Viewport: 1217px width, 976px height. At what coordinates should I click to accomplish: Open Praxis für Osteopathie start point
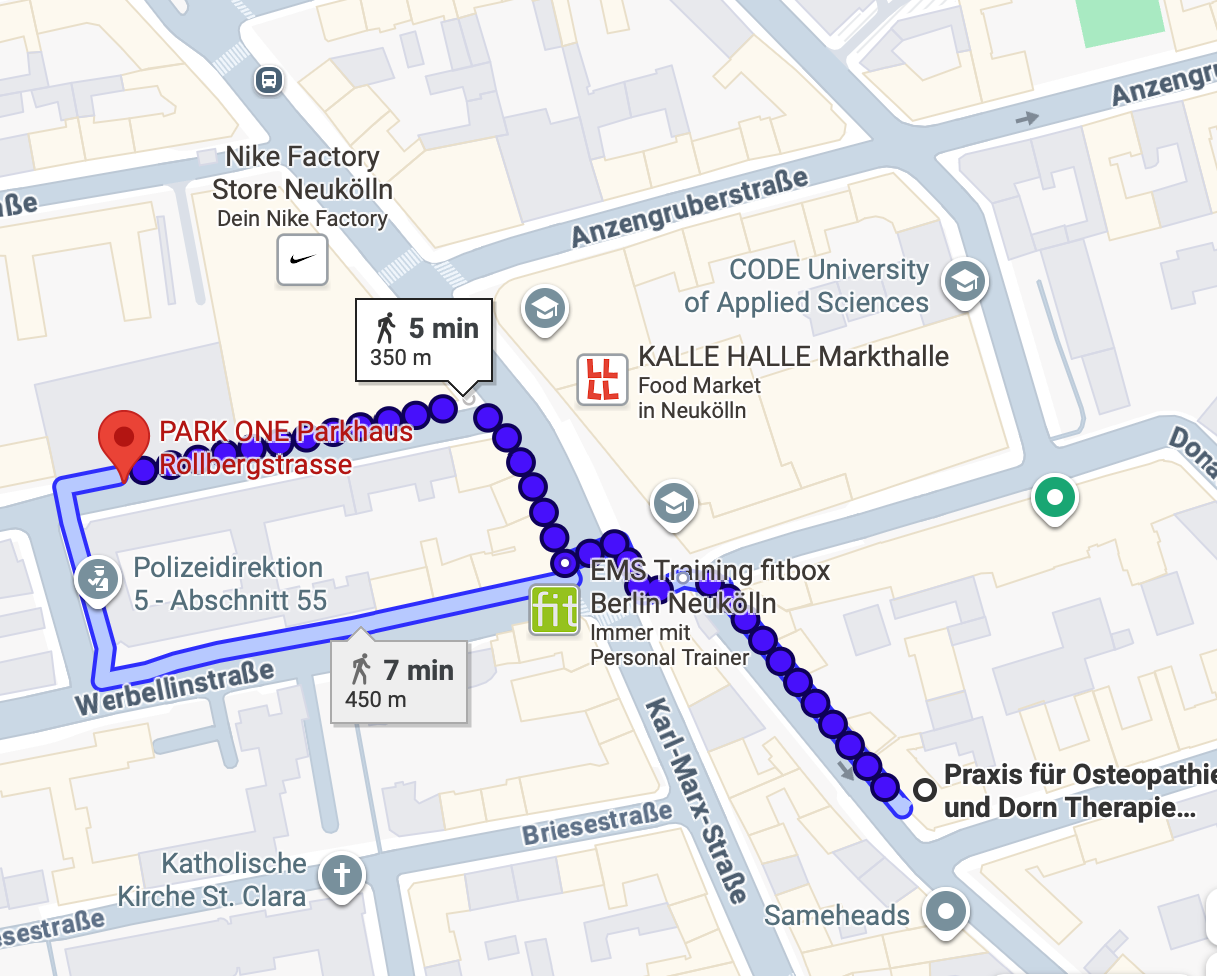coord(926,790)
